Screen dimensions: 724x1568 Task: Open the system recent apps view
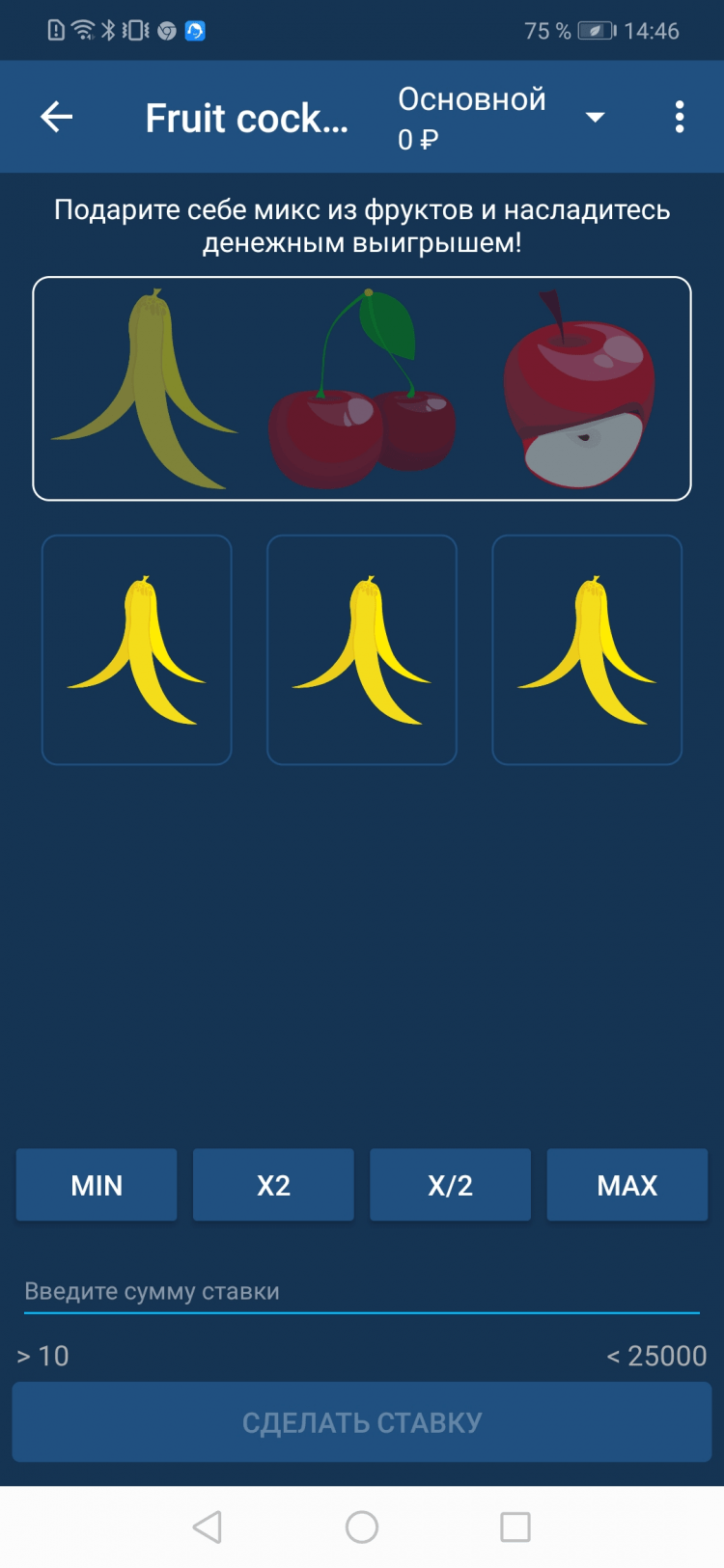click(x=515, y=1527)
